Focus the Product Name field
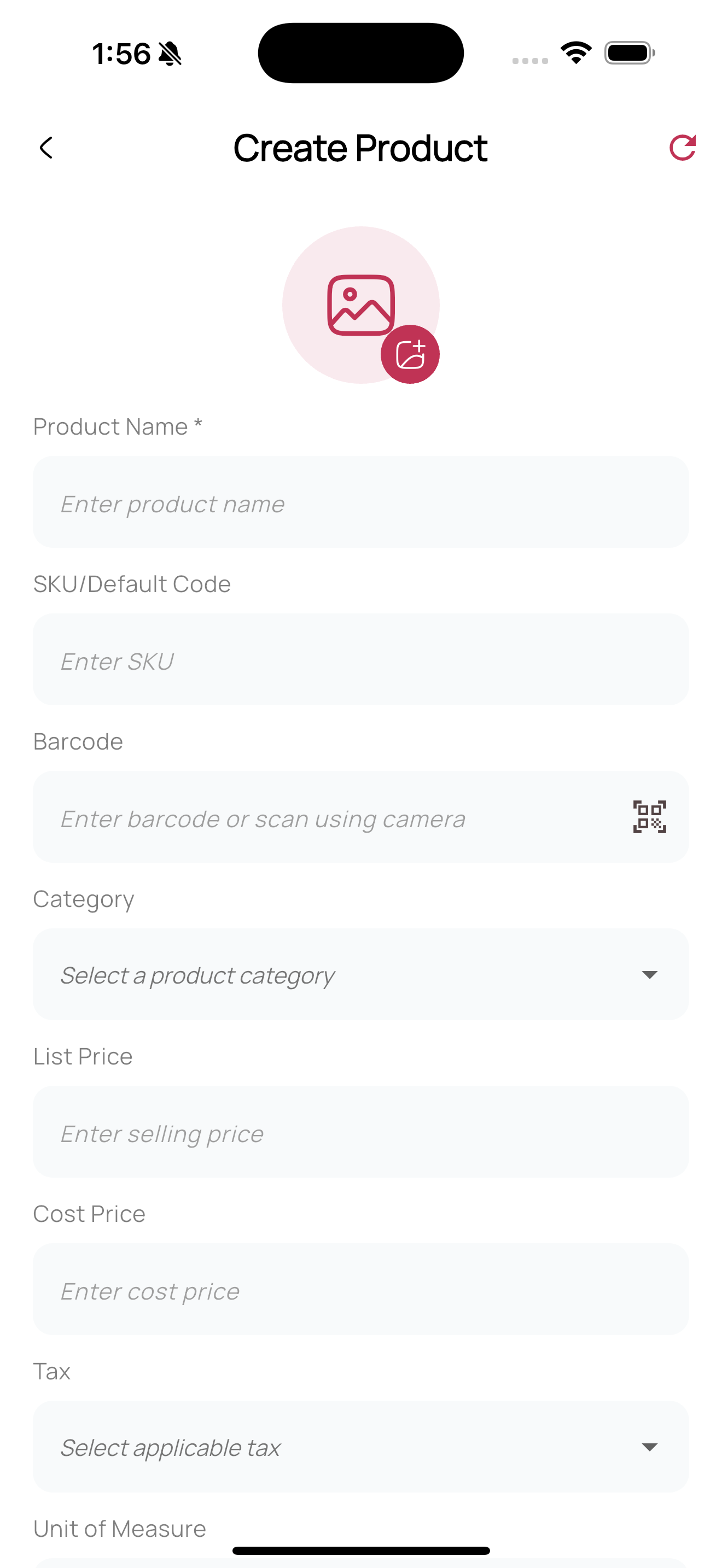The height and width of the screenshot is (1568, 722). (360, 503)
